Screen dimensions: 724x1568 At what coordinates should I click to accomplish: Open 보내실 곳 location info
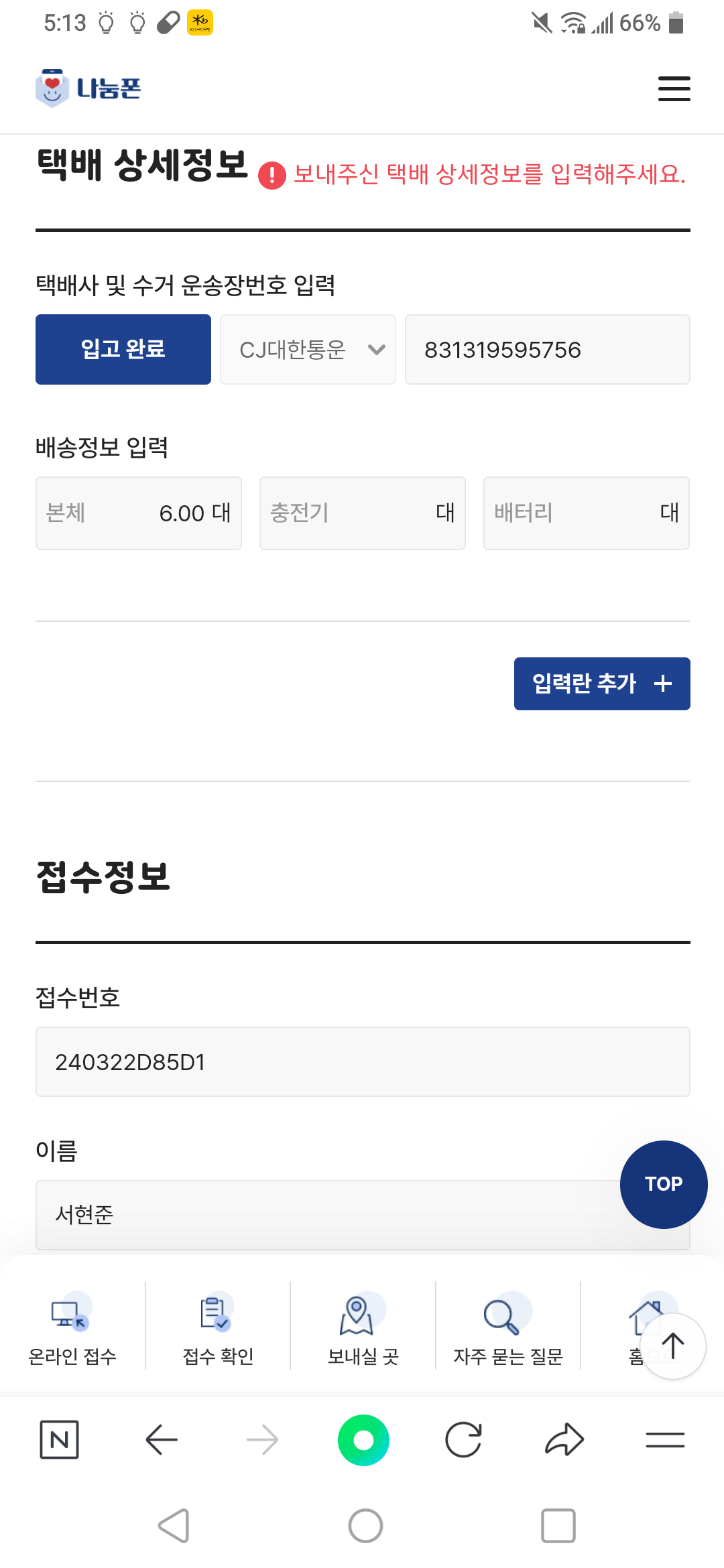click(x=363, y=1328)
